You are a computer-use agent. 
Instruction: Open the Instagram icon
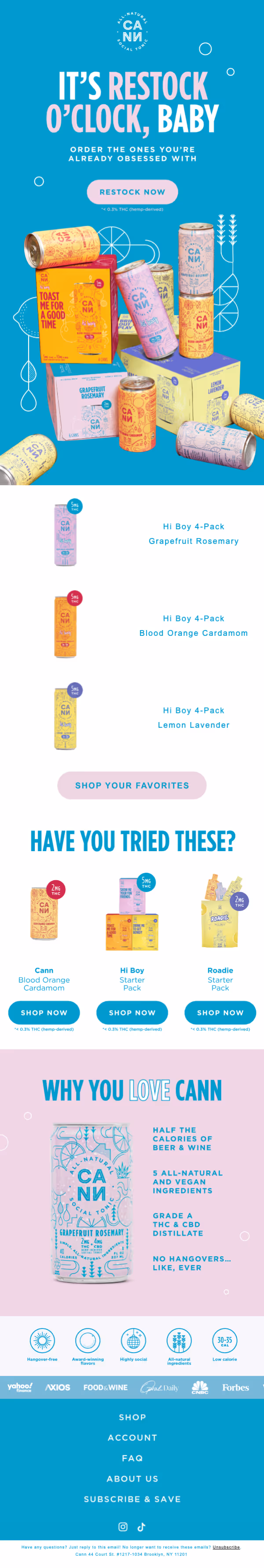tap(123, 1527)
